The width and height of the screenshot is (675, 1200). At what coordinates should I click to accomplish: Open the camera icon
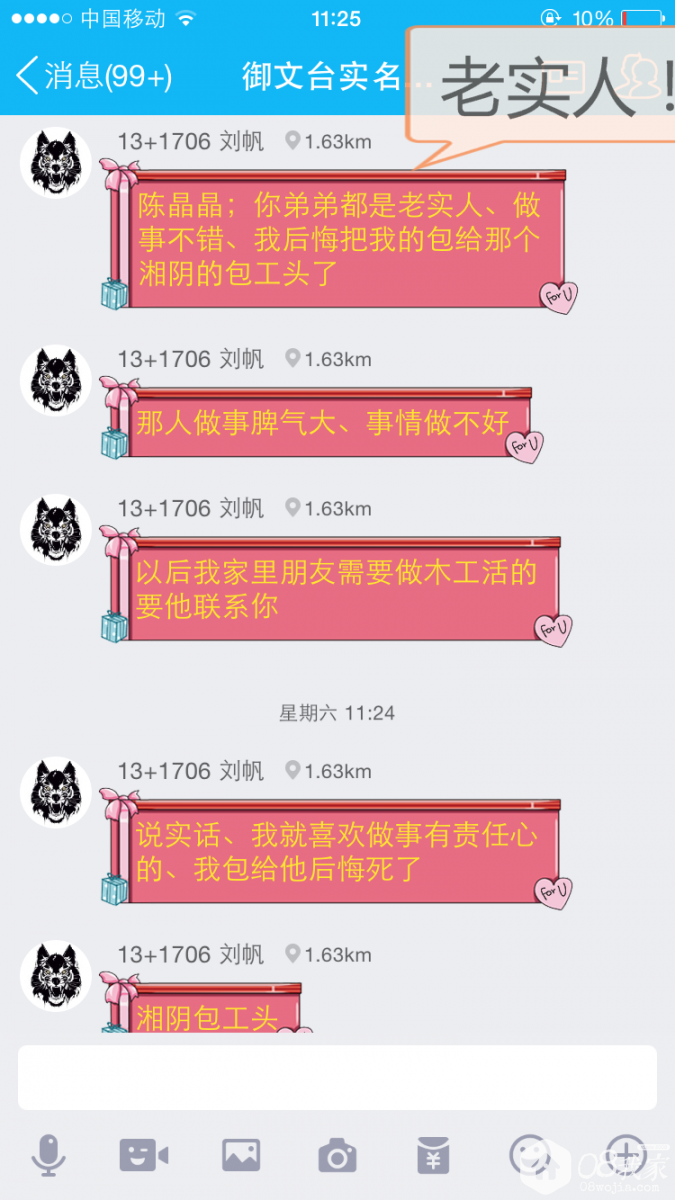337,1156
